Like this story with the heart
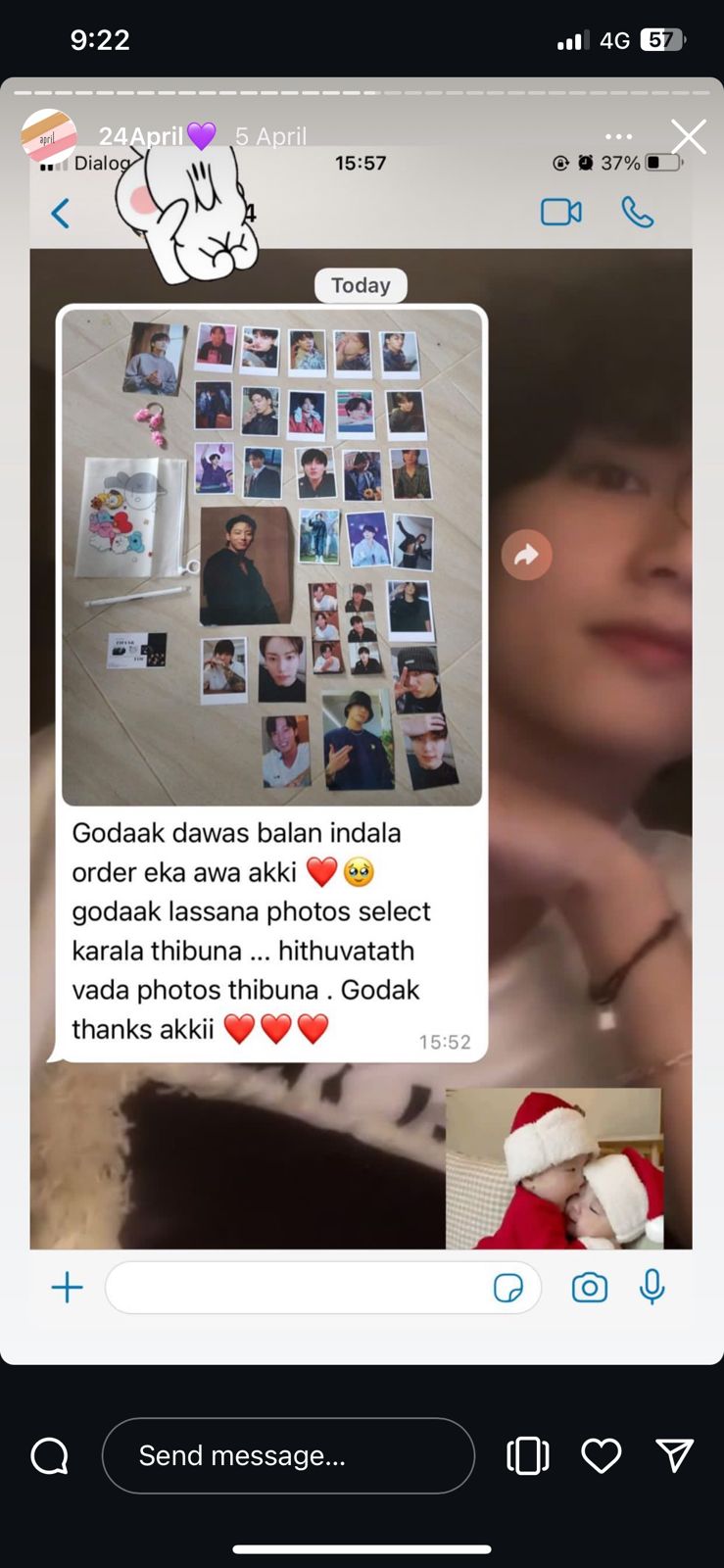Image resolution: width=724 pixels, height=1568 pixels. (x=602, y=1455)
